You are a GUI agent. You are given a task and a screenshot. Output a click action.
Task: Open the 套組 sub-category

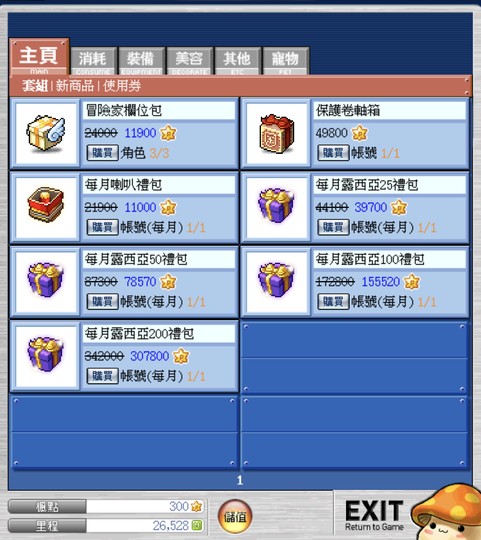(35, 86)
